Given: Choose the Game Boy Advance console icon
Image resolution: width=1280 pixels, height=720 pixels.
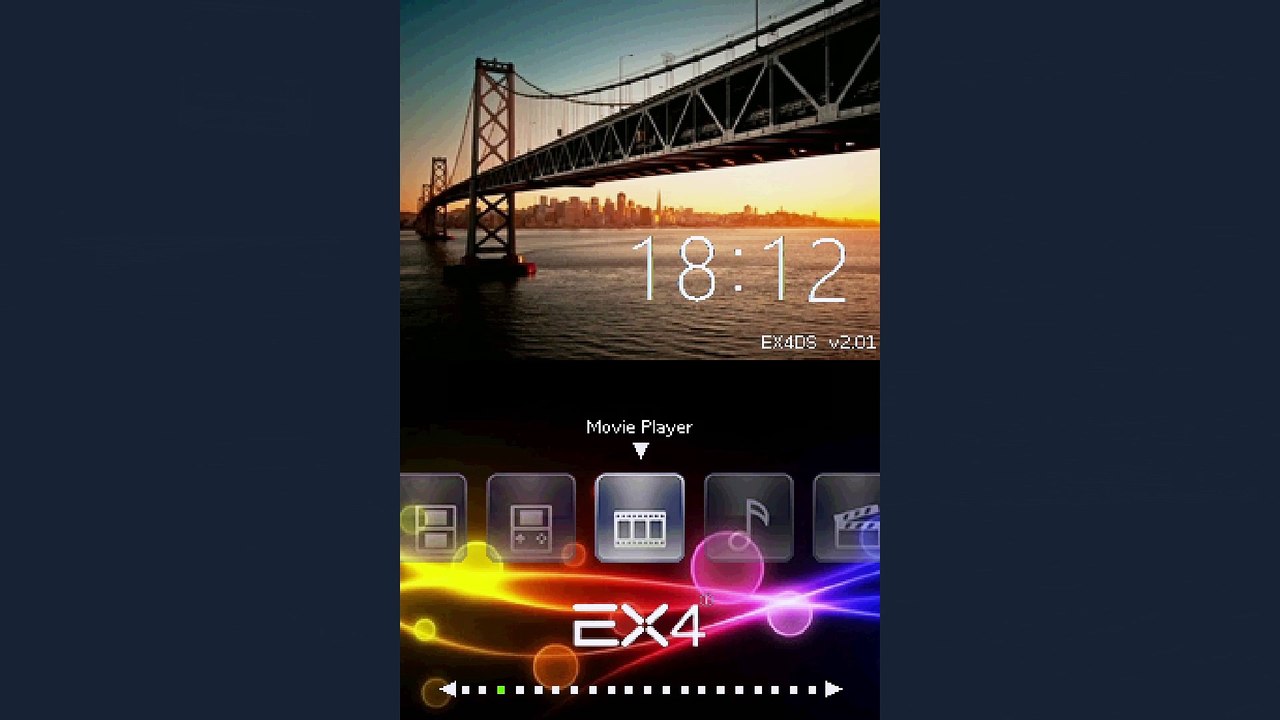Looking at the screenshot, I should [531, 518].
